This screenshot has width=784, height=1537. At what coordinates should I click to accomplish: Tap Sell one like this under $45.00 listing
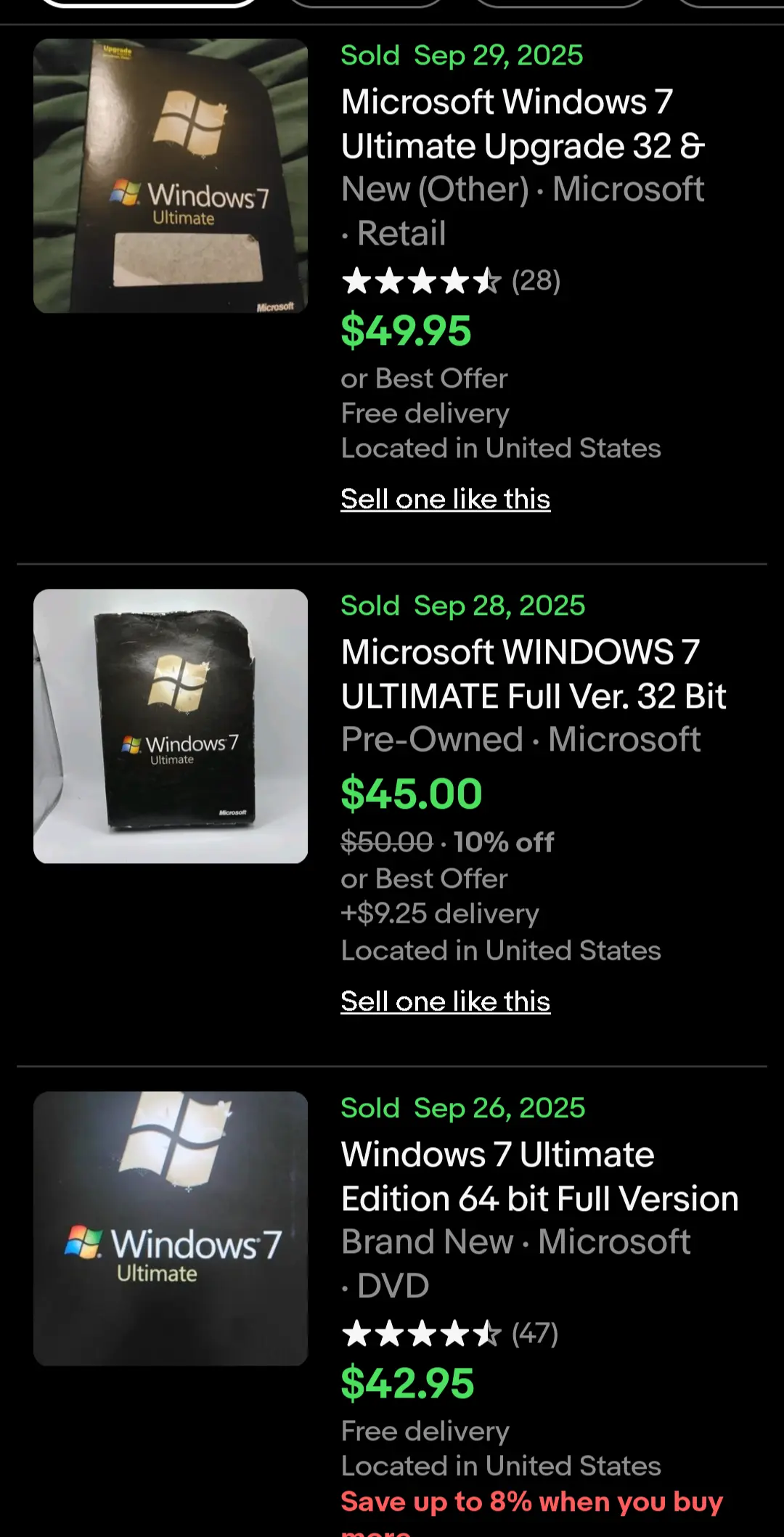pos(446,1002)
